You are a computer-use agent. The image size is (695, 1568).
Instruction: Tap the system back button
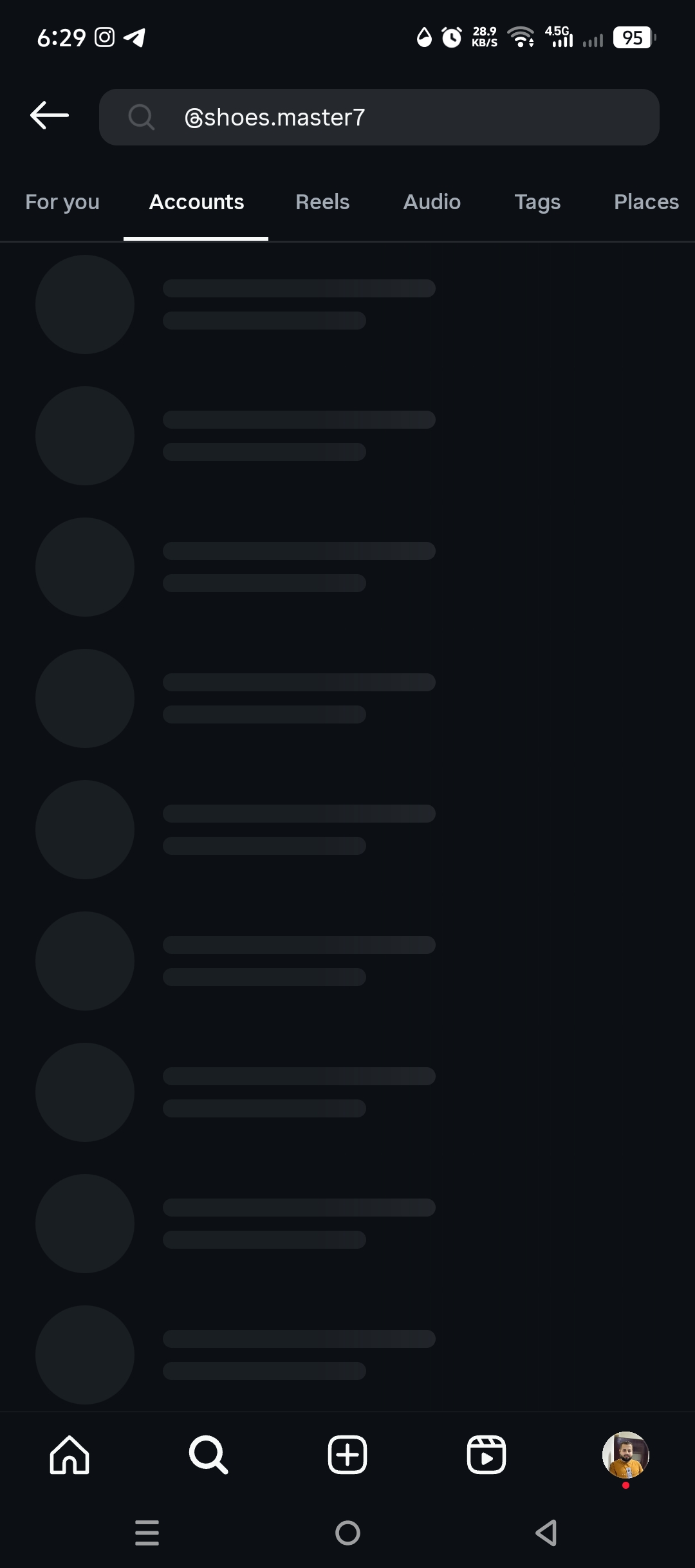click(546, 1533)
